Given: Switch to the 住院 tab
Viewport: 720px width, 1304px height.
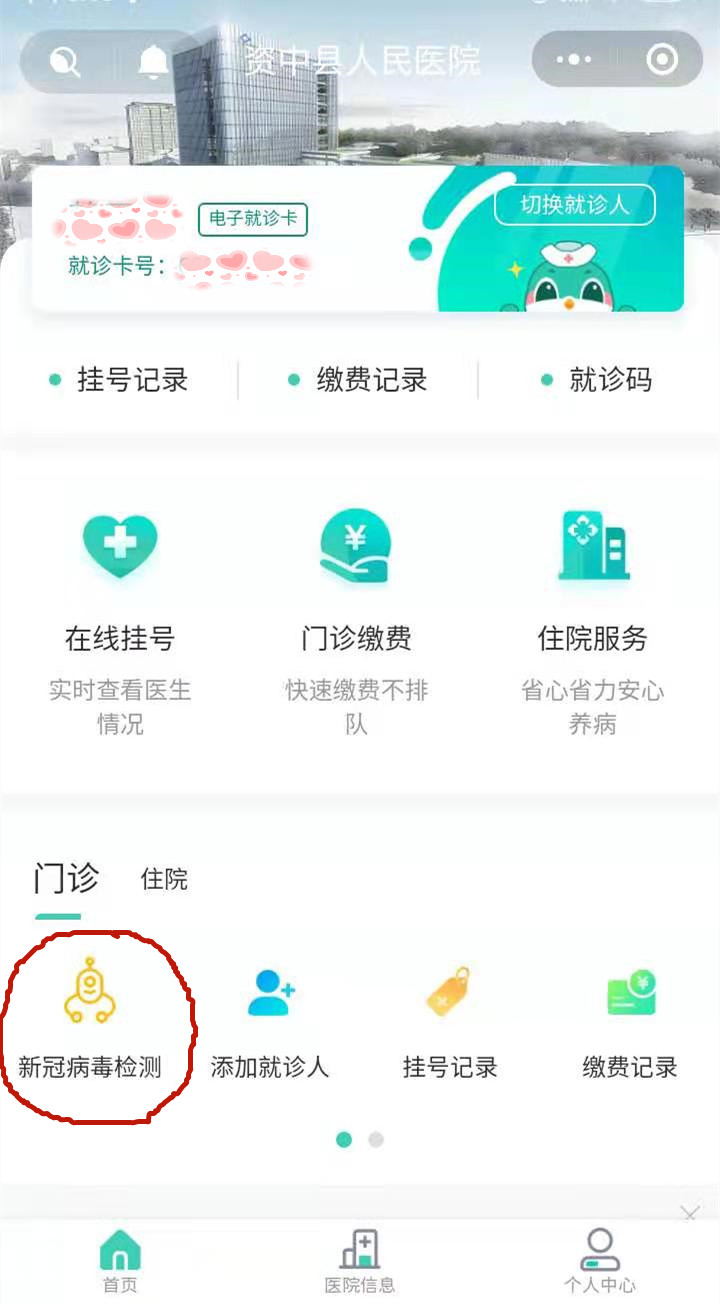Looking at the screenshot, I should tap(164, 879).
